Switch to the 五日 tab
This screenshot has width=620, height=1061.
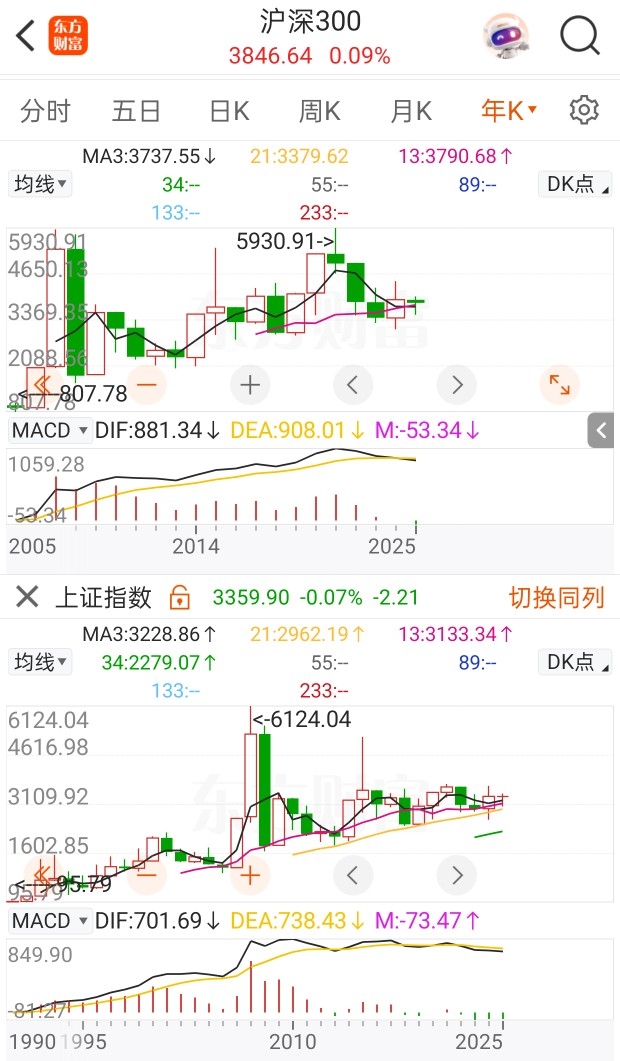click(x=136, y=110)
